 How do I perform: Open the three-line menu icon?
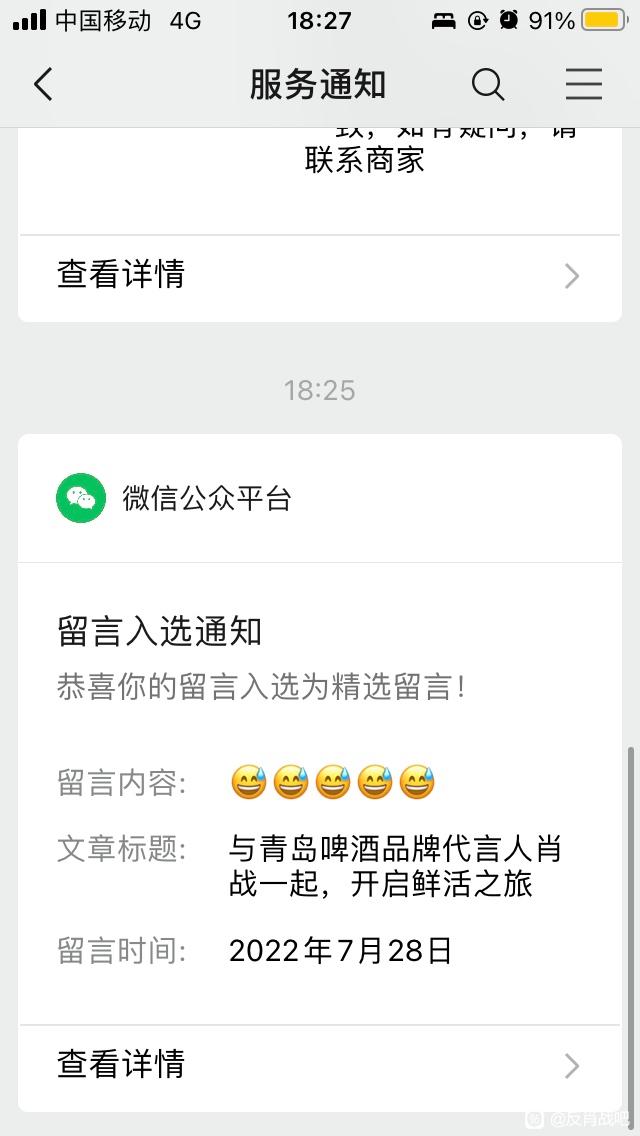pos(584,84)
